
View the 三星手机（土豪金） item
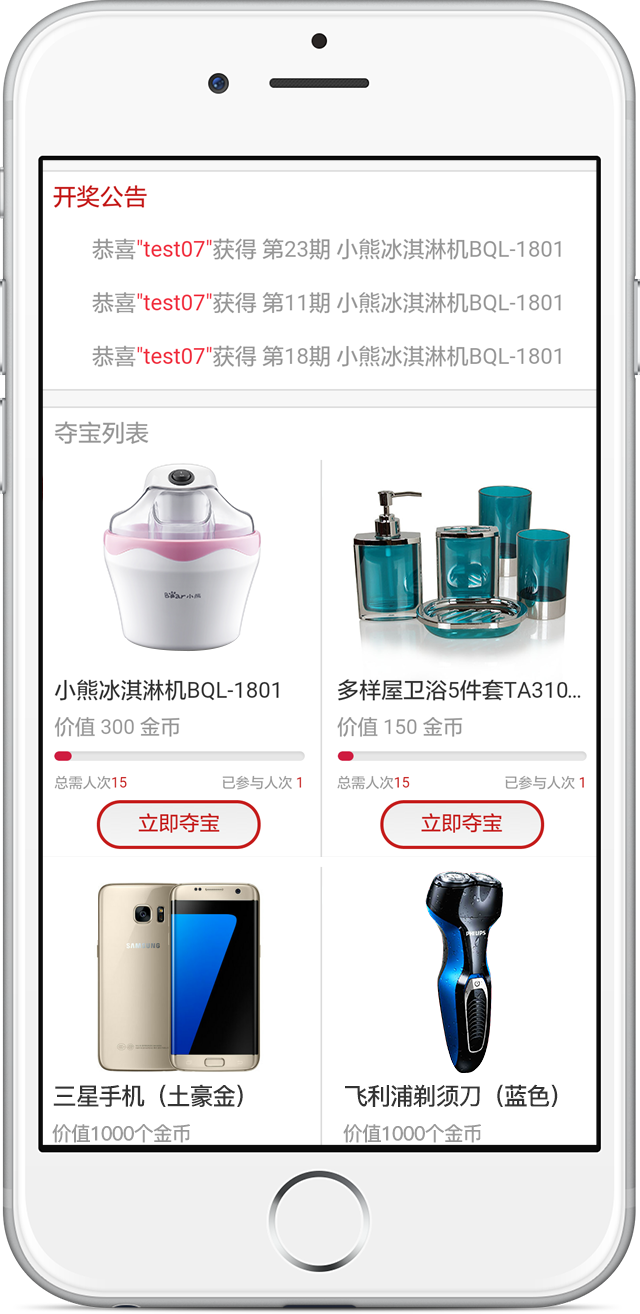(180, 1007)
